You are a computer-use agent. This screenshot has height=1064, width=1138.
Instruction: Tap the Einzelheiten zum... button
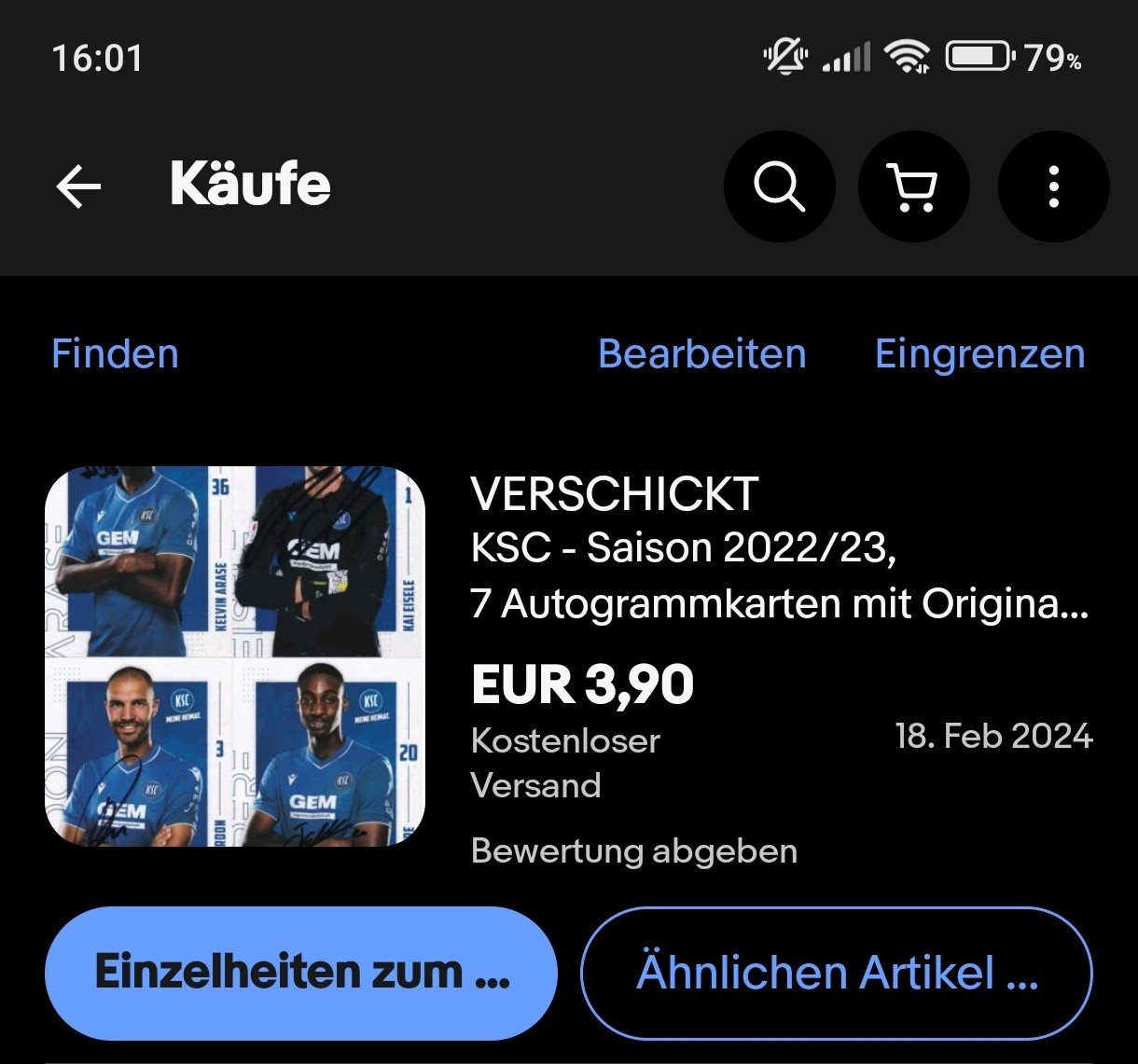[300, 973]
